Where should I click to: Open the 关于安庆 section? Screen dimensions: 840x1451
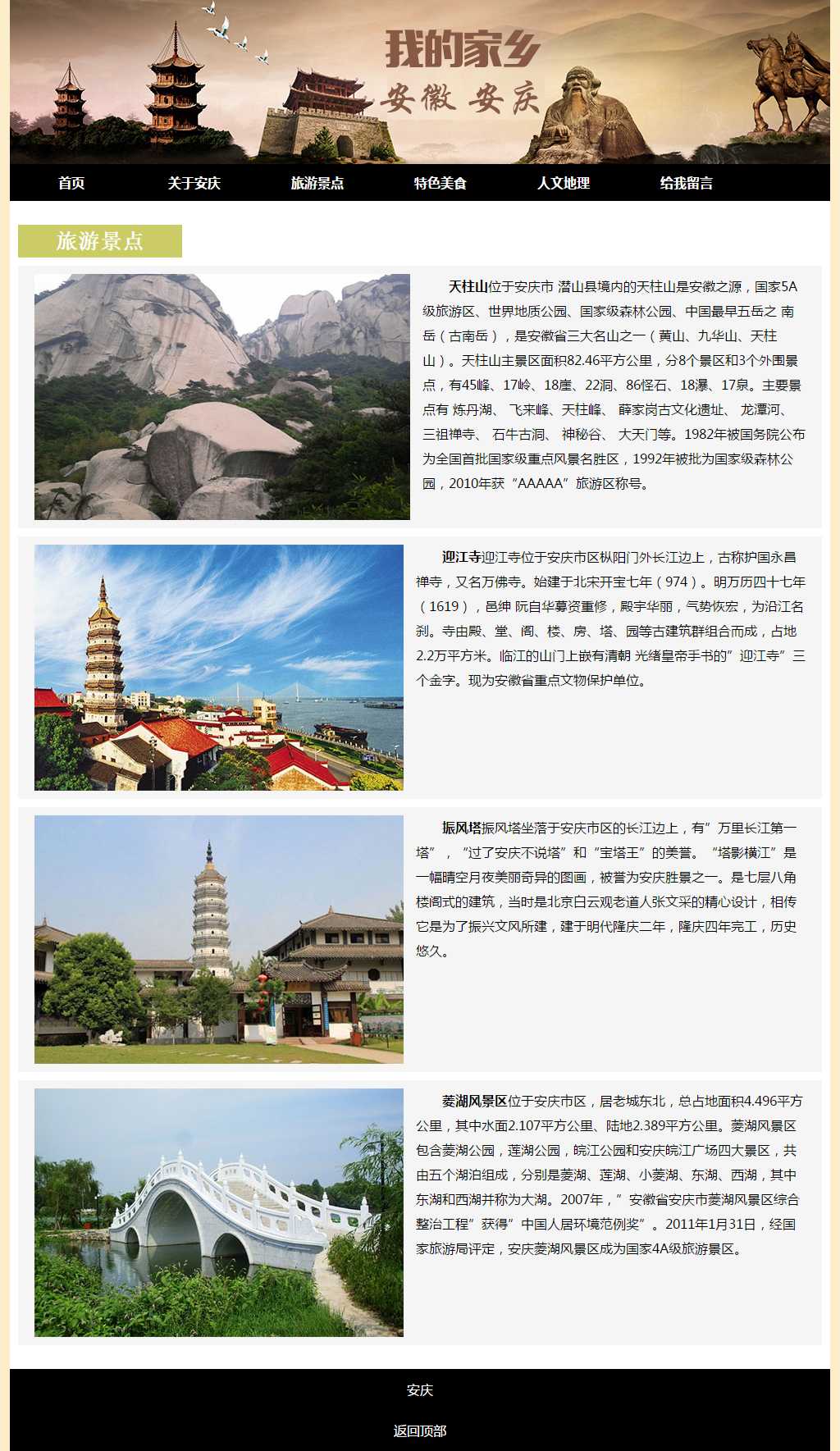tap(194, 183)
